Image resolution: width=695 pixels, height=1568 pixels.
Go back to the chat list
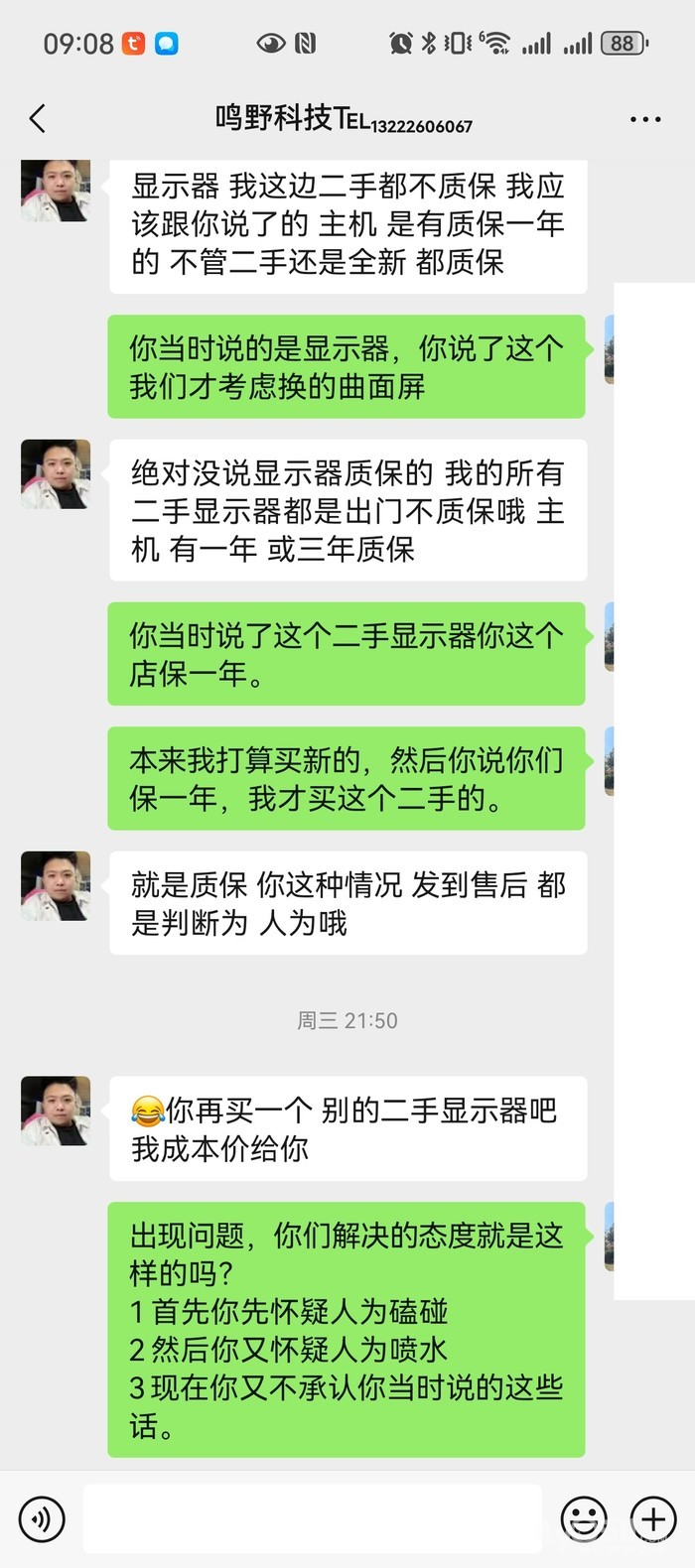(38, 119)
